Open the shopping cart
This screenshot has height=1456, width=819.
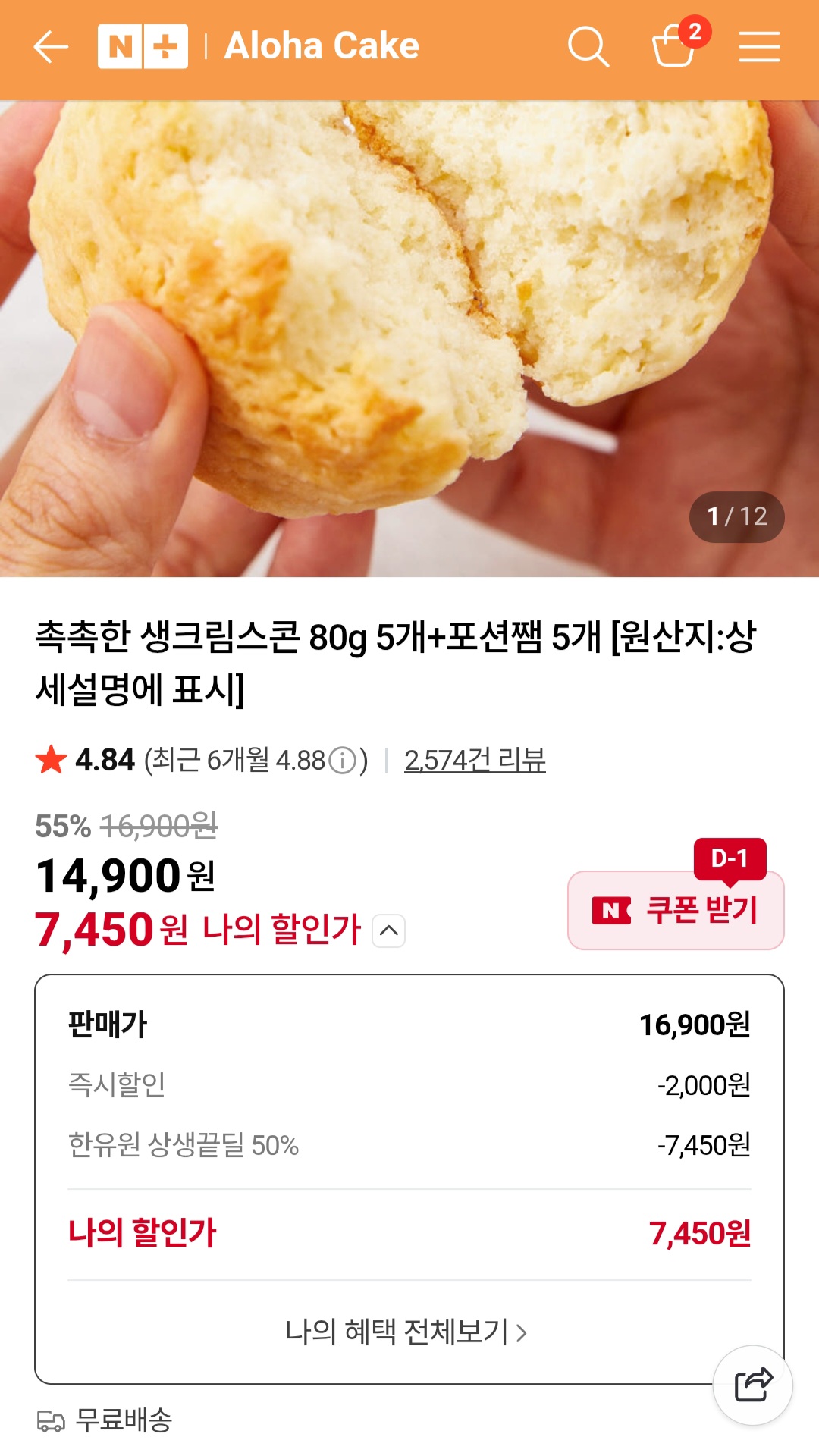pos(674,45)
